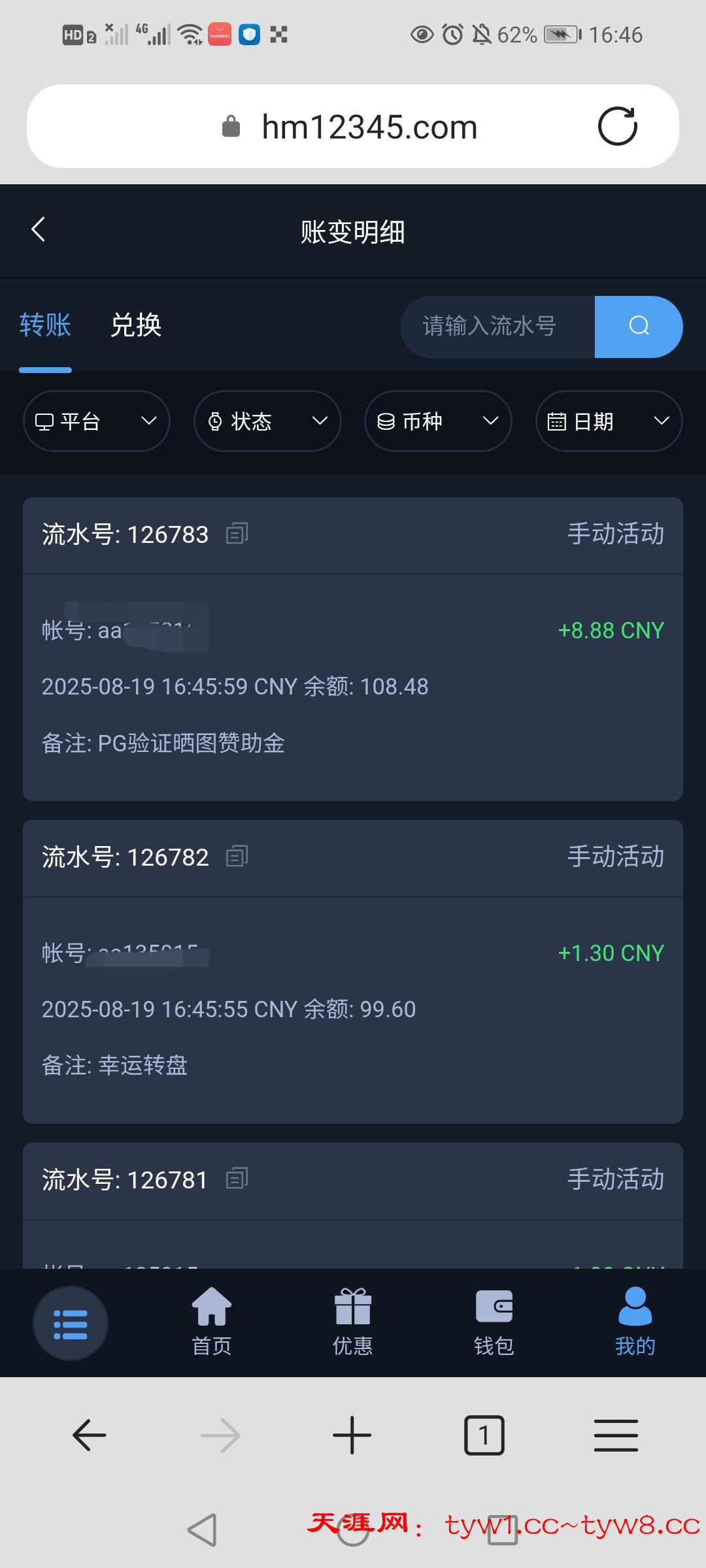Open the blue list menu button

(x=71, y=1324)
